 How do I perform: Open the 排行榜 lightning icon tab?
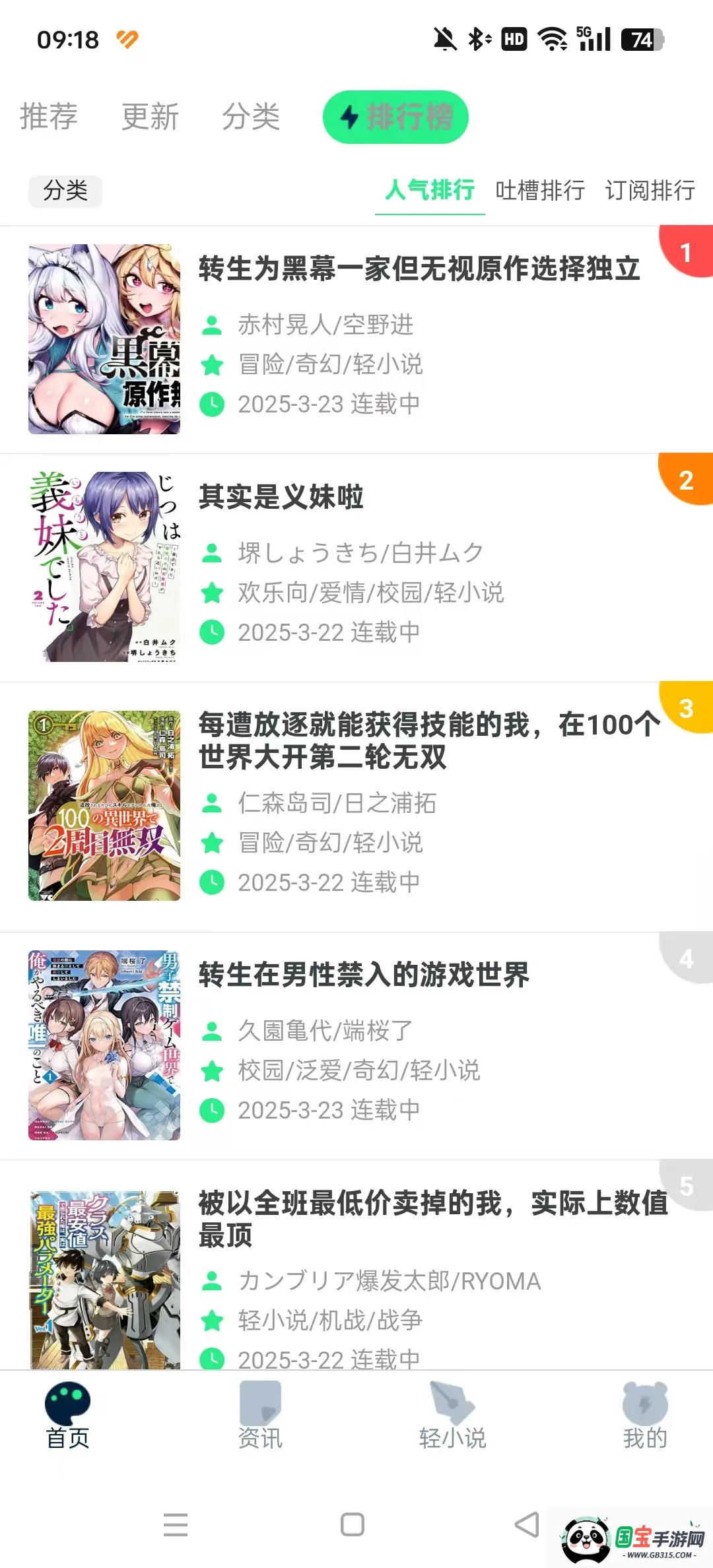pyautogui.click(x=395, y=117)
